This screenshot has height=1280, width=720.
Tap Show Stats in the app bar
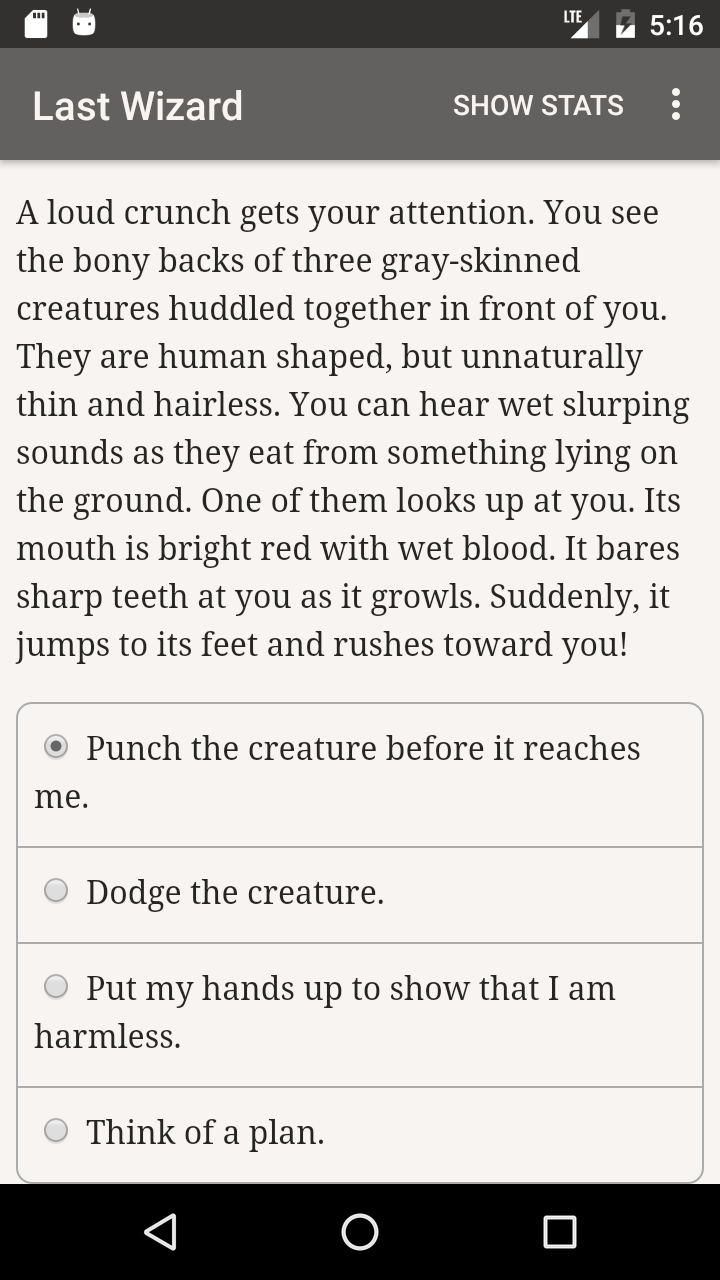coord(538,105)
